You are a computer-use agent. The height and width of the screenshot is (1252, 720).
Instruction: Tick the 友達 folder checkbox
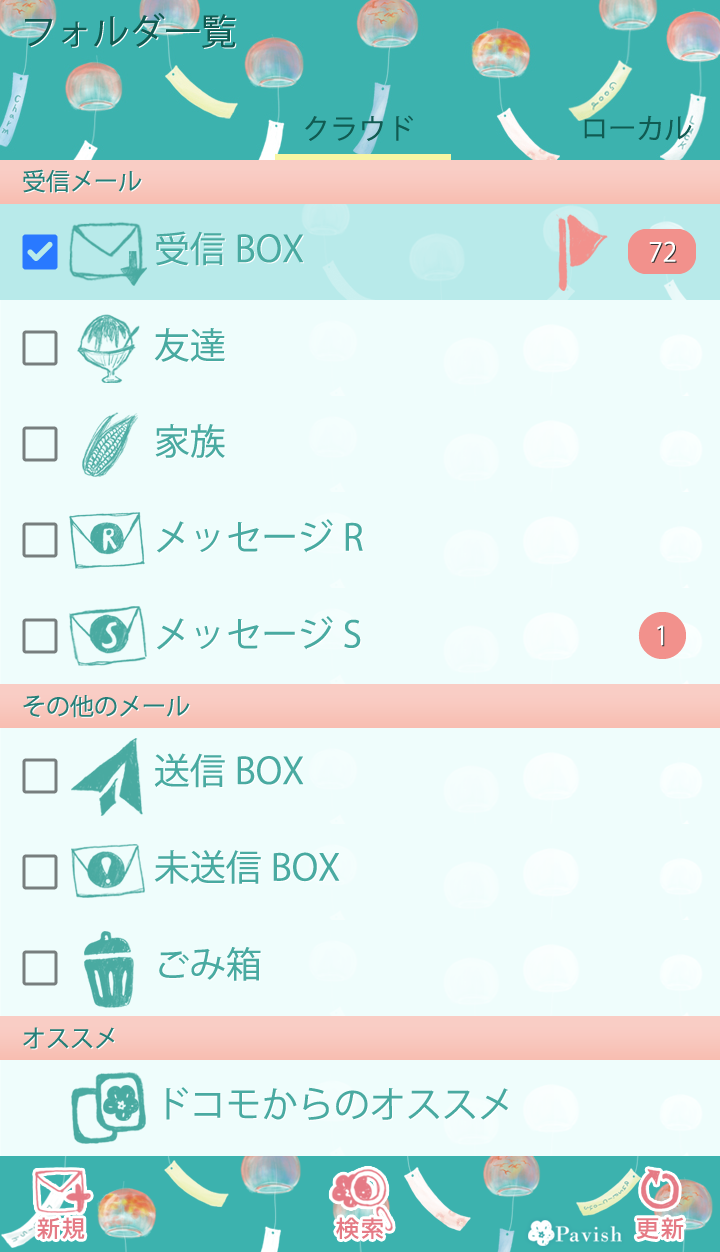click(x=40, y=348)
